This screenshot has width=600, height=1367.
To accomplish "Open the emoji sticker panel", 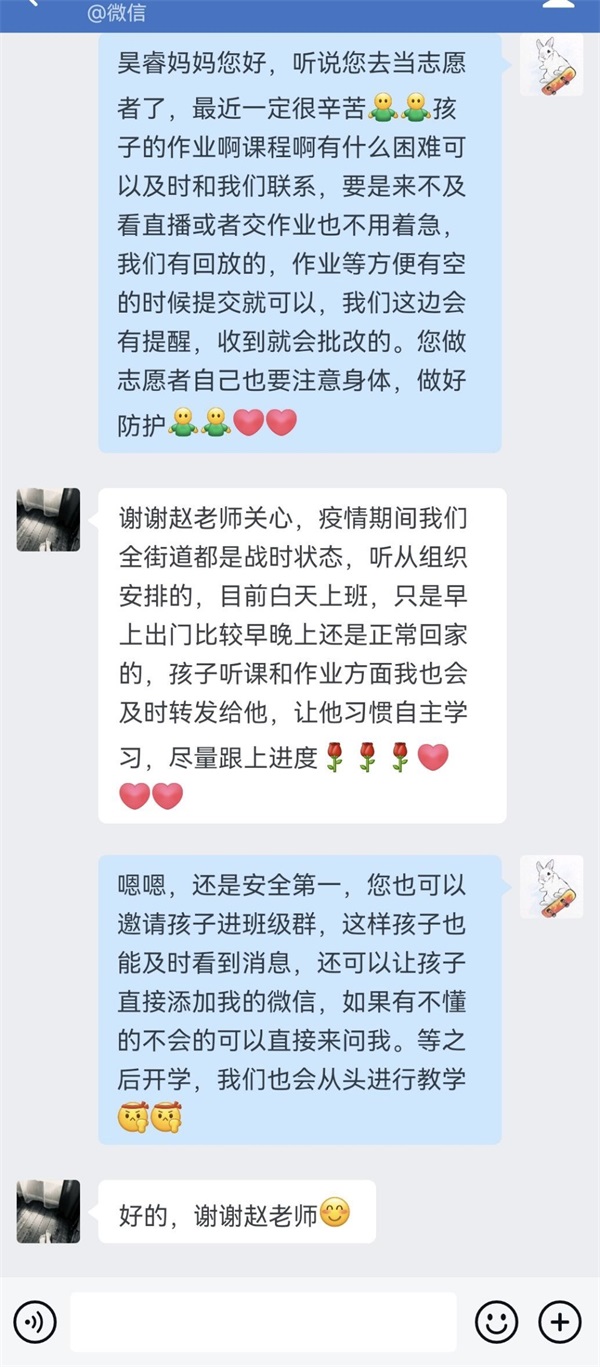I will [x=496, y=1322].
